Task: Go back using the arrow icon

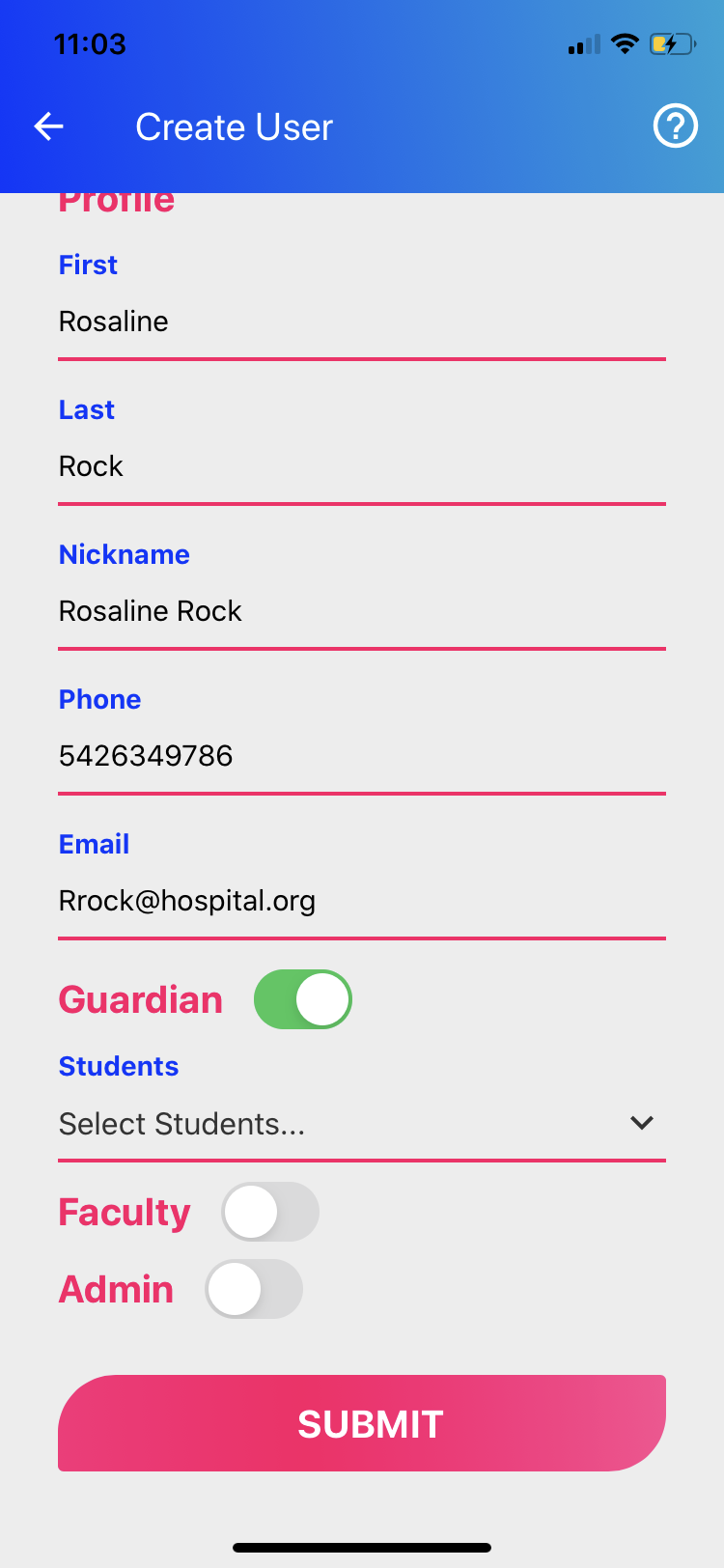Action: pyautogui.click(x=48, y=126)
